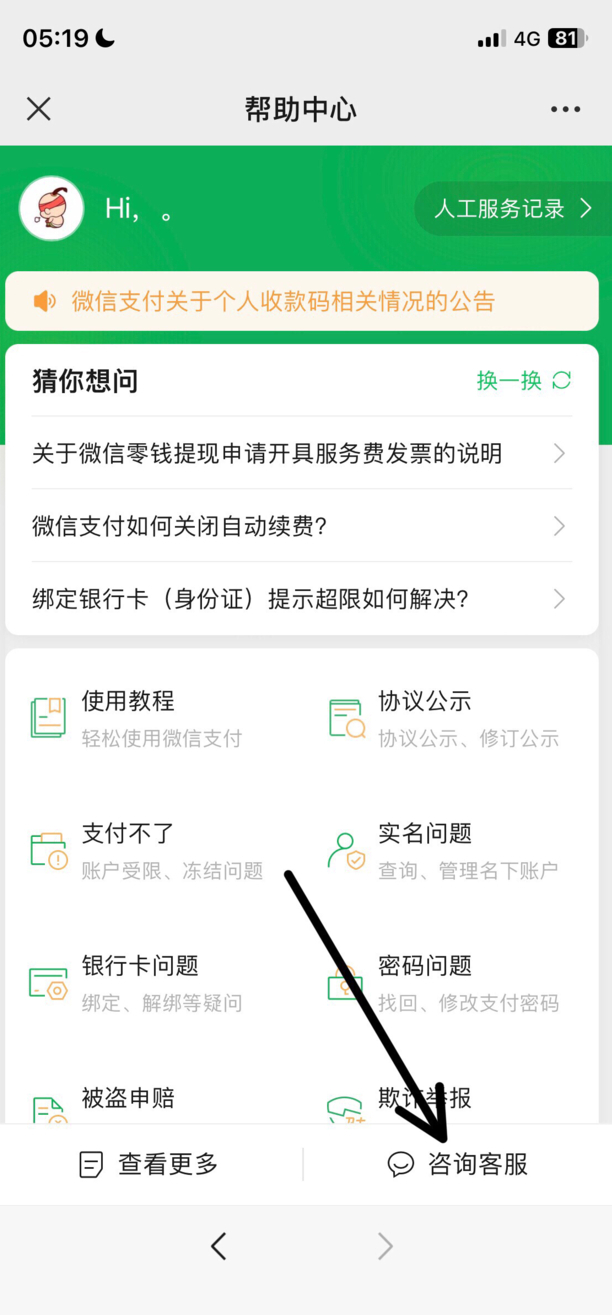Close the help center page

pyautogui.click(x=39, y=109)
